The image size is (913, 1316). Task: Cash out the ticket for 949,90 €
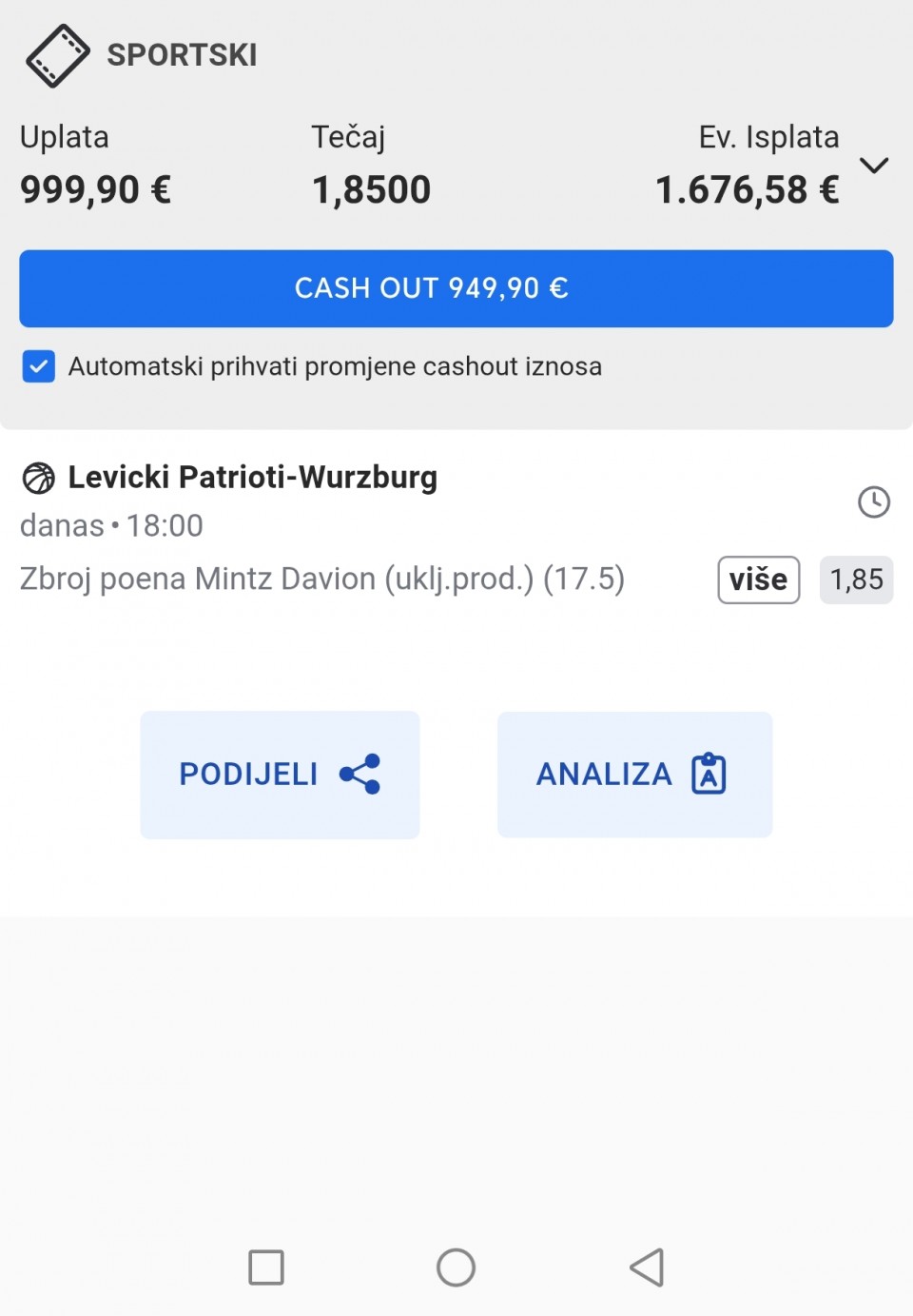(456, 288)
